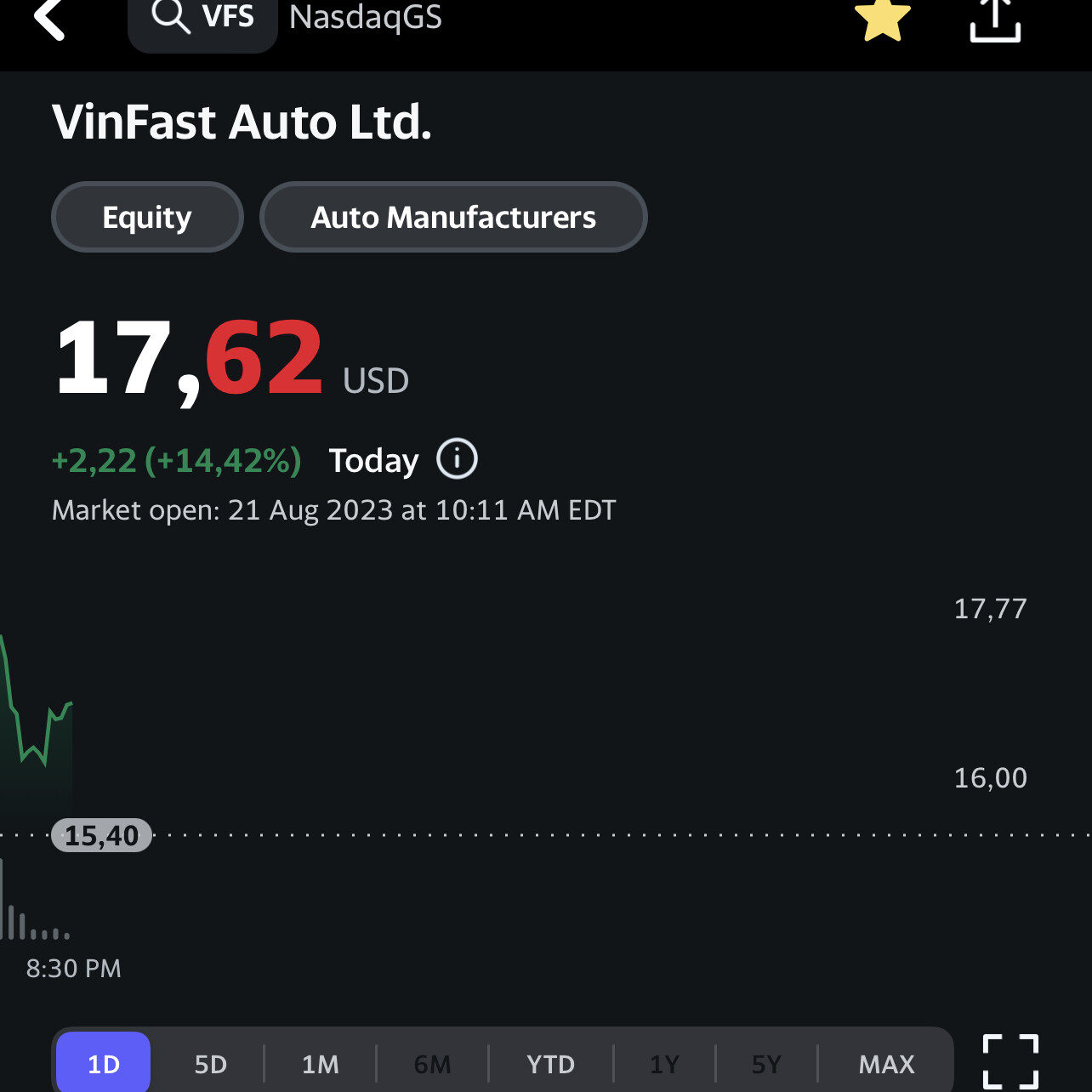Open the Auto Manufacturers sector chip

(x=453, y=217)
